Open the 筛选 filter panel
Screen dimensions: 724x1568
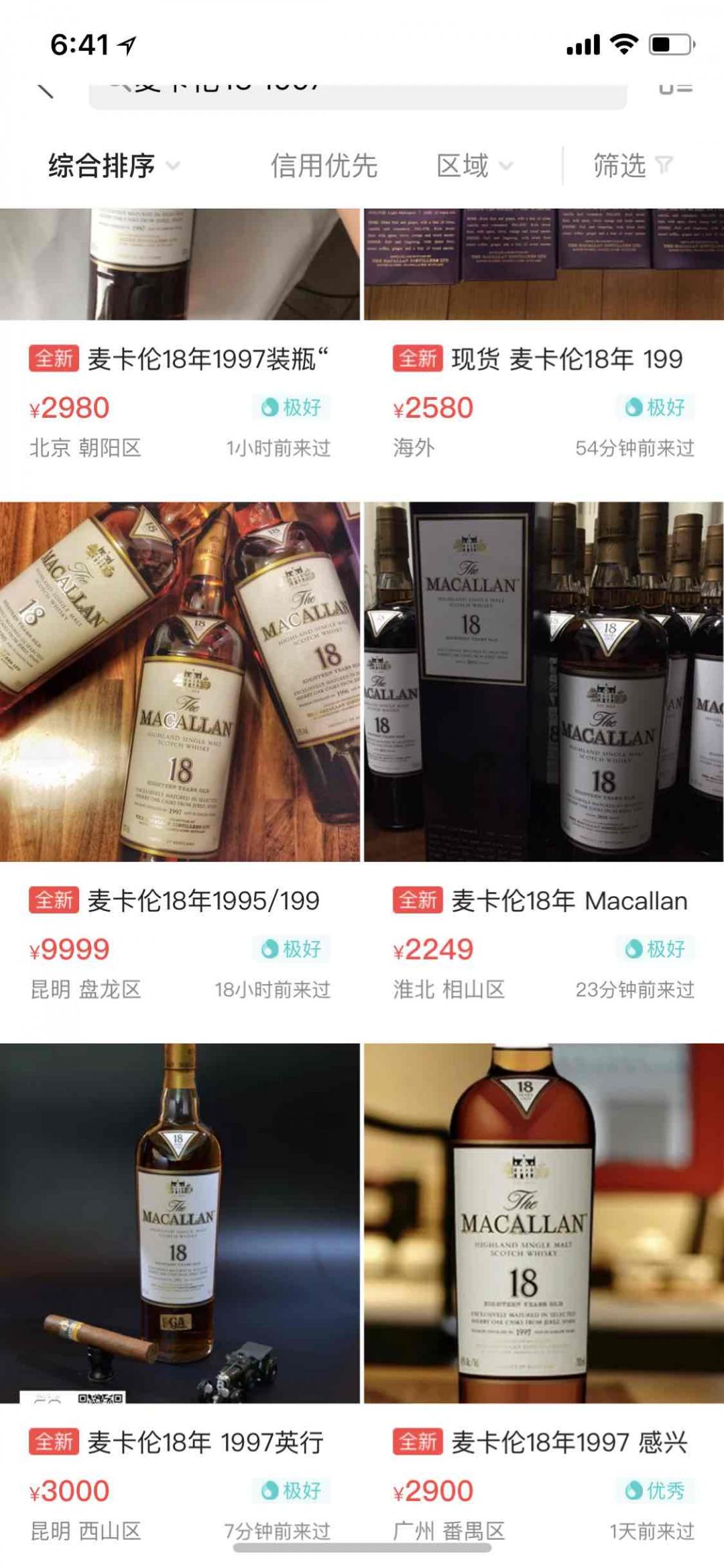[x=621, y=166]
